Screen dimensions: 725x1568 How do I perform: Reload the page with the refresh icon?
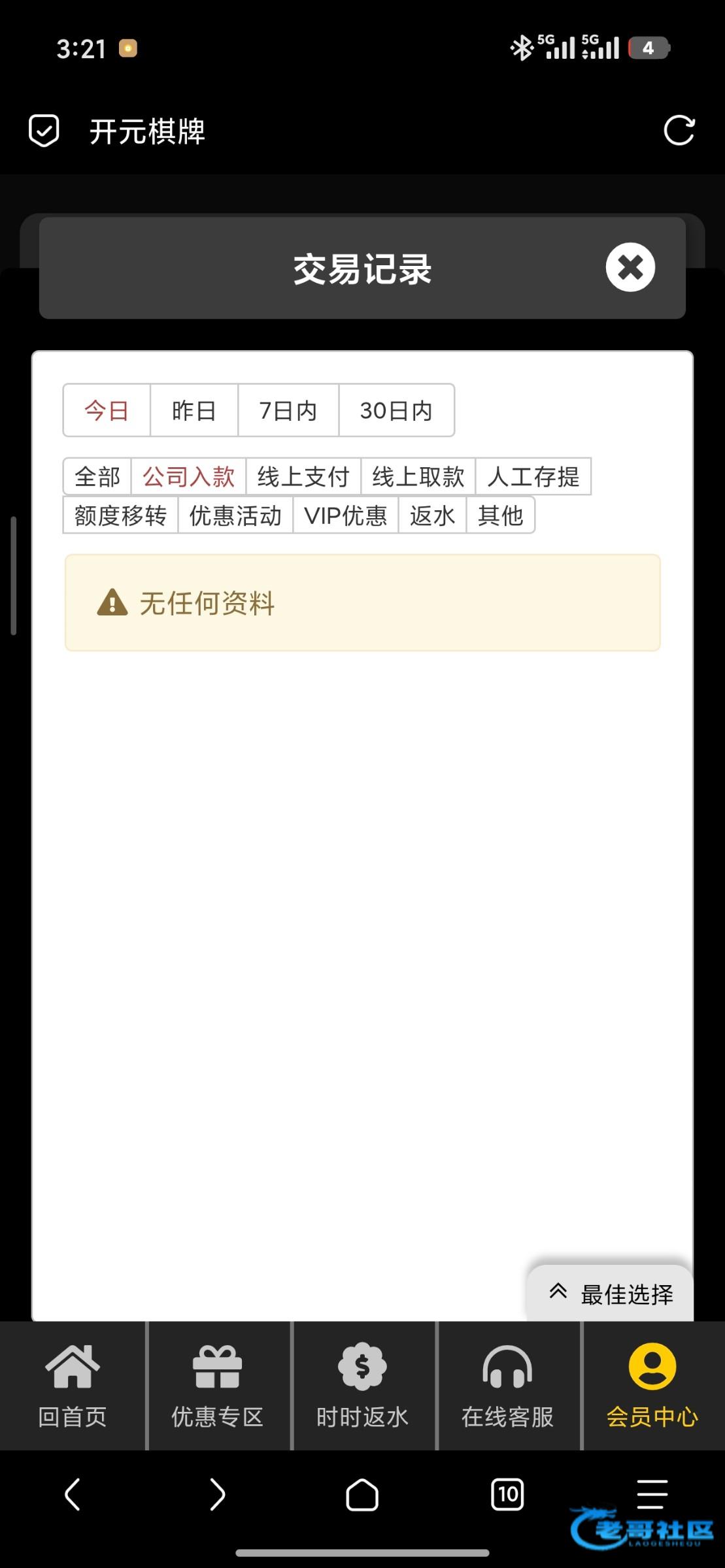coord(679,131)
